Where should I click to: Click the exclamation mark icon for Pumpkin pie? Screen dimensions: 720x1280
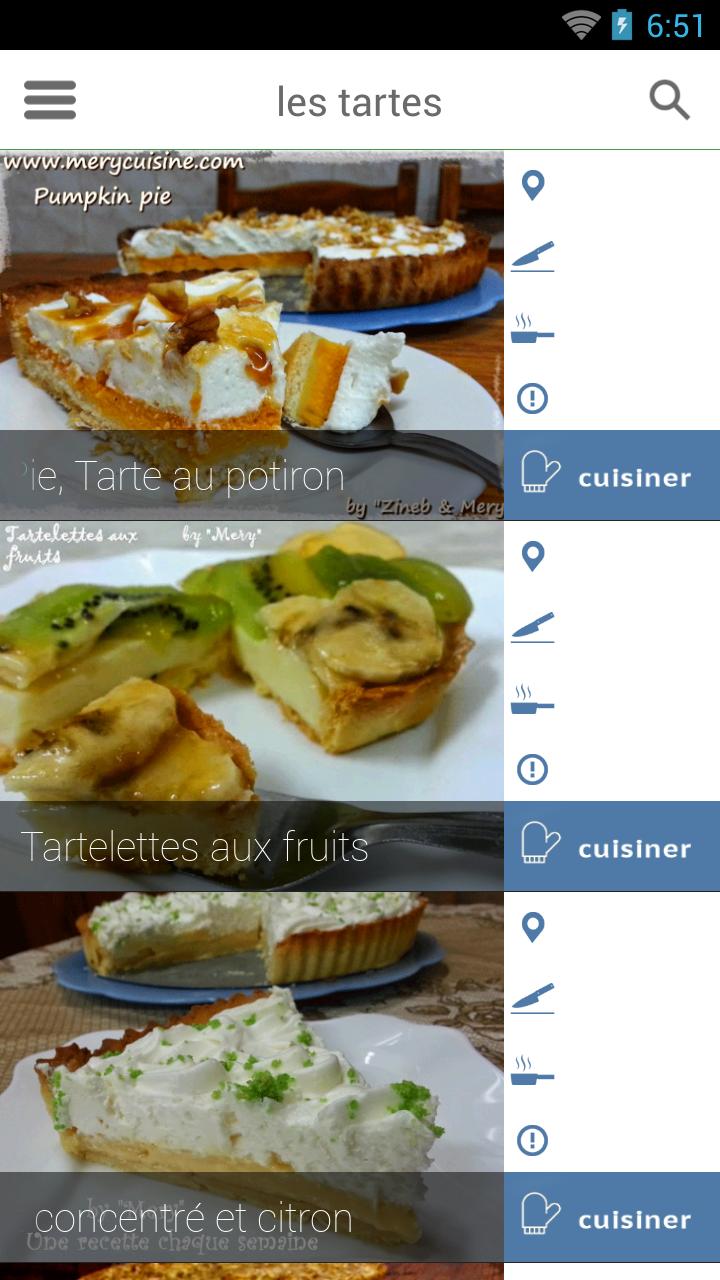click(x=532, y=398)
